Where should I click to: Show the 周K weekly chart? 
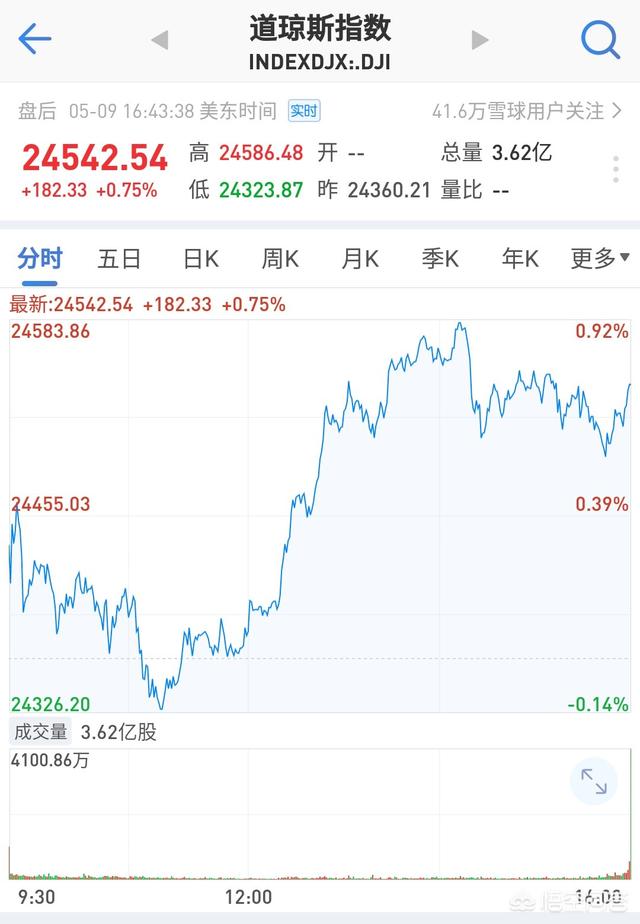tap(280, 259)
